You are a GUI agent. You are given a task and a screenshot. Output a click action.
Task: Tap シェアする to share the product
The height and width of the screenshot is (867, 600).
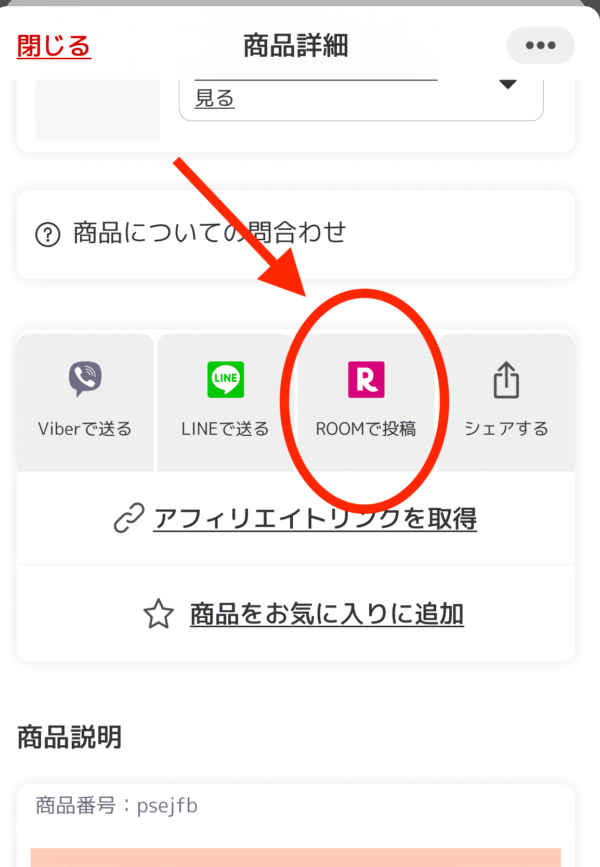coord(506,402)
